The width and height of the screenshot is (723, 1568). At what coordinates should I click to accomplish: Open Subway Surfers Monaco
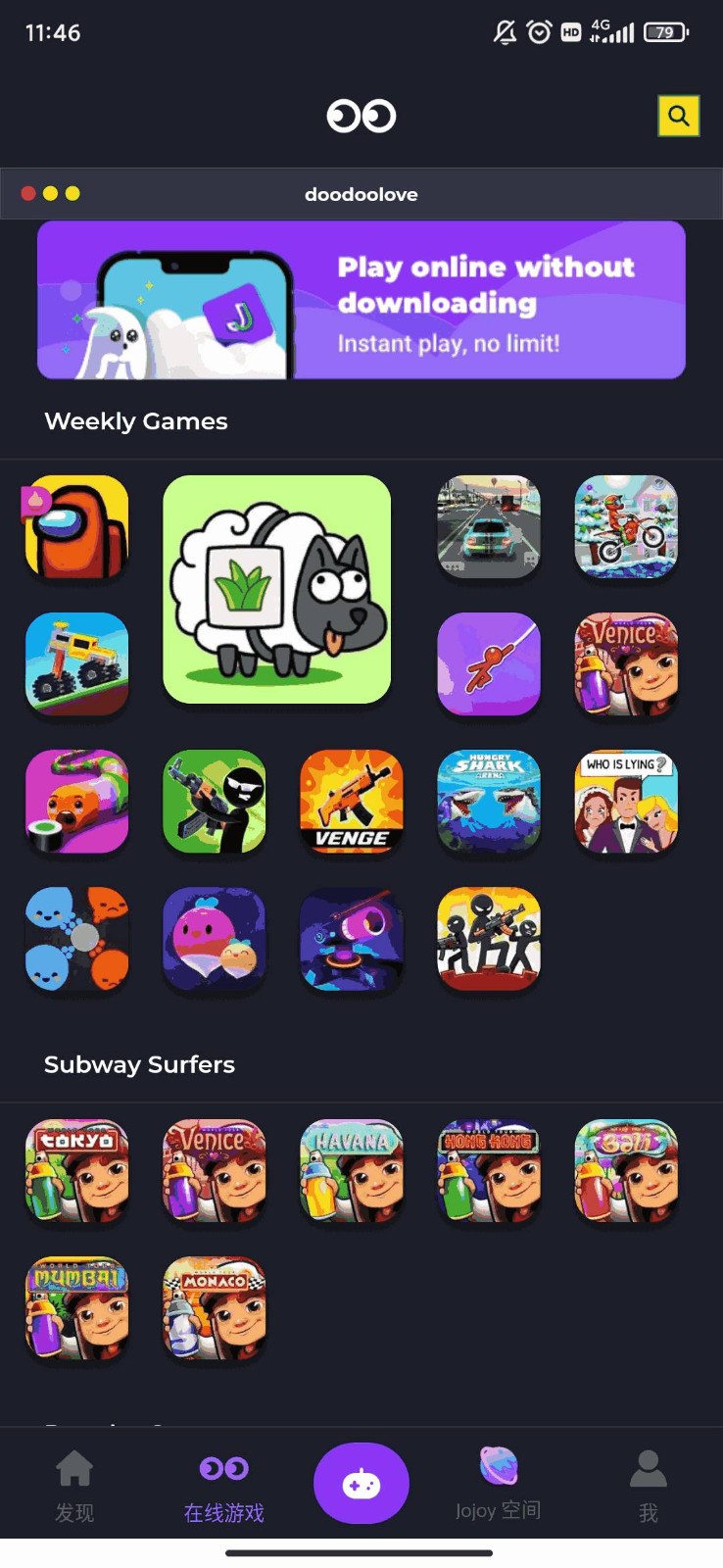(x=215, y=1308)
